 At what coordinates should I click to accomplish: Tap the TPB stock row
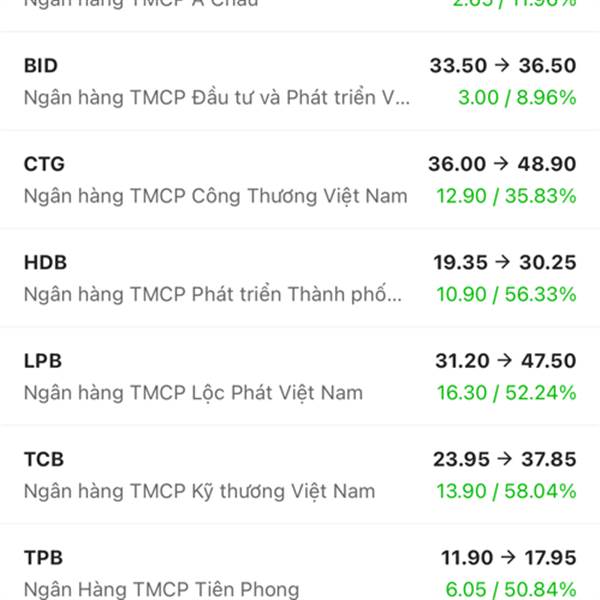pos(300,571)
